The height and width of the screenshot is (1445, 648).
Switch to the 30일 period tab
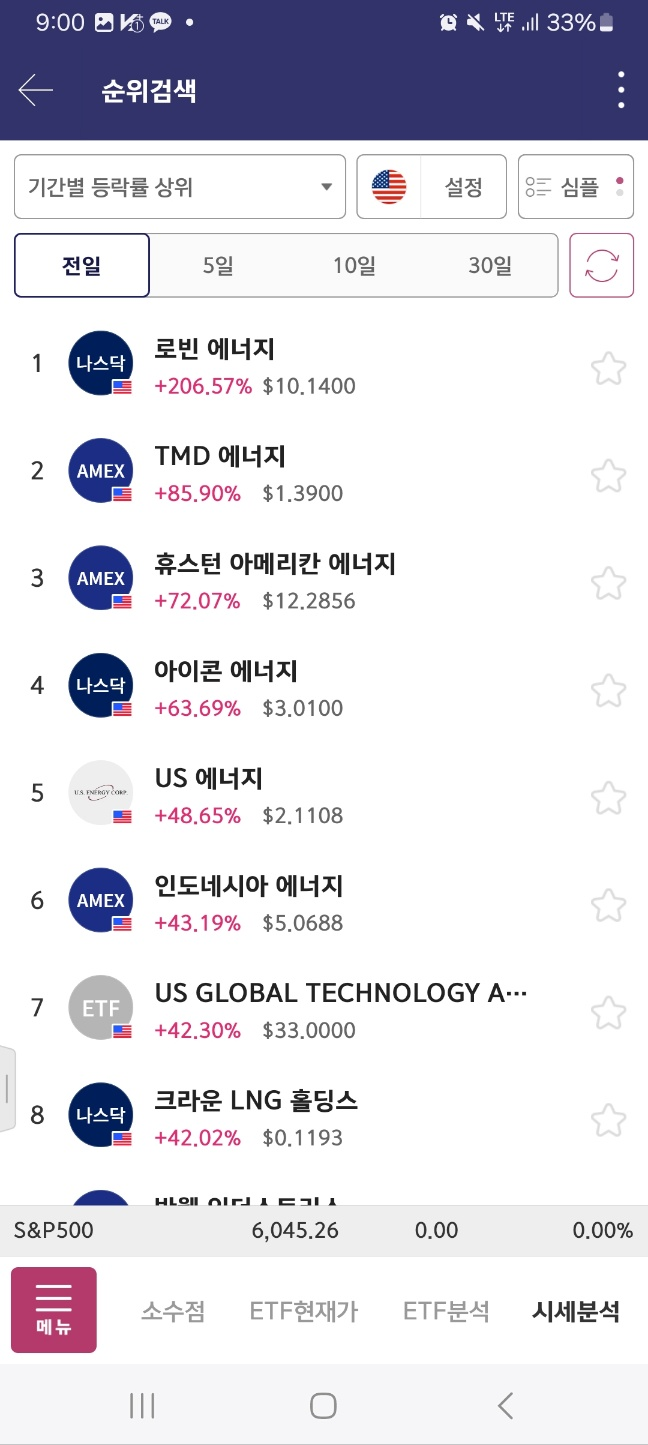point(489,266)
